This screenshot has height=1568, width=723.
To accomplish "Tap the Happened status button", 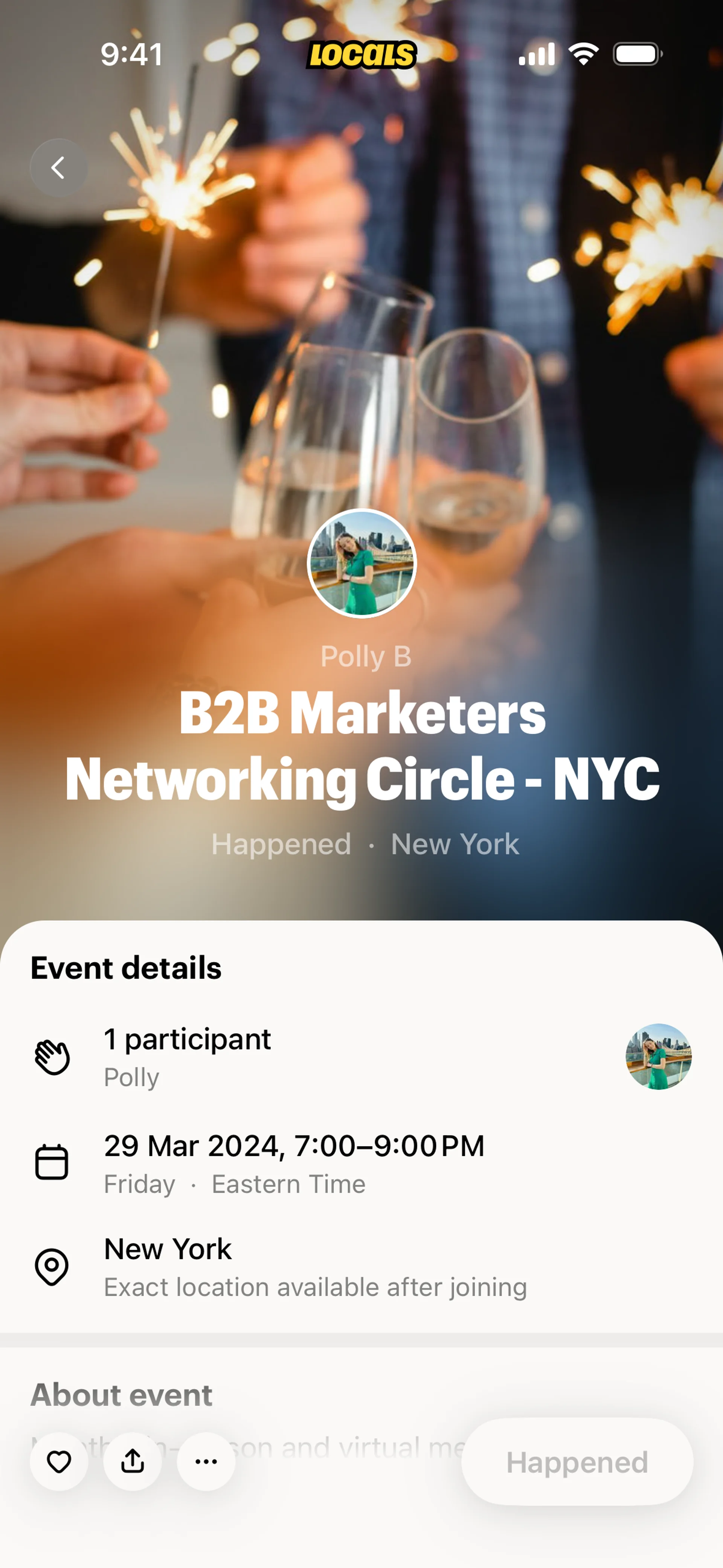I will pos(577,1461).
